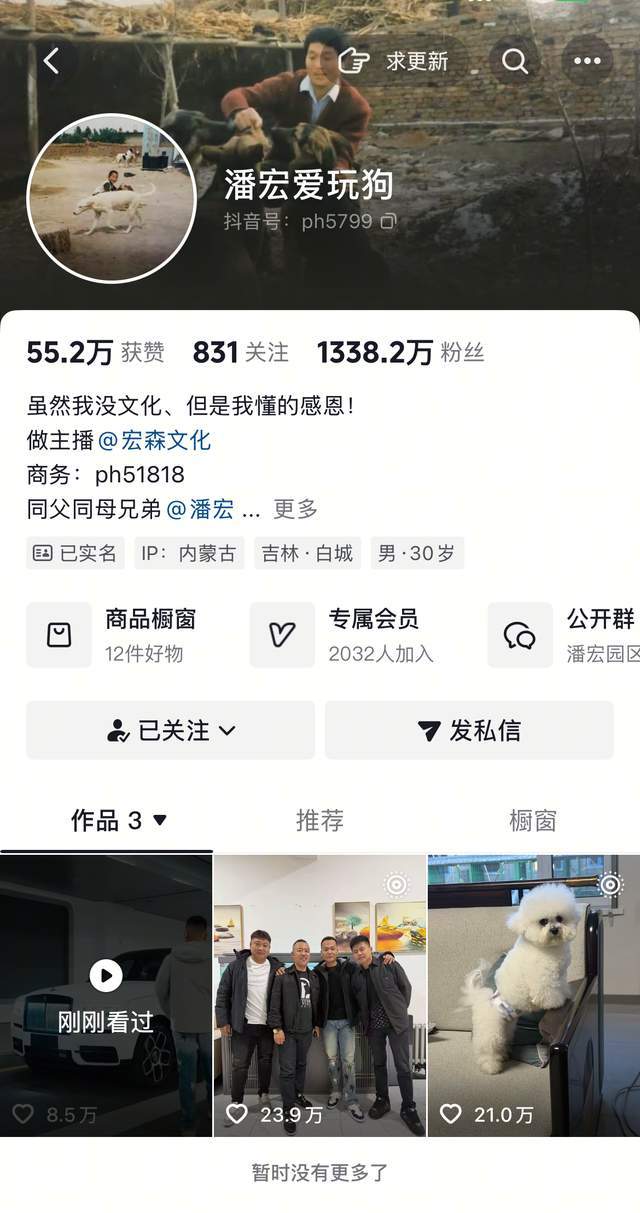The width and height of the screenshot is (640, 1213).
Task: Switch to the 推荐 tab
Action: coord(320,821)
